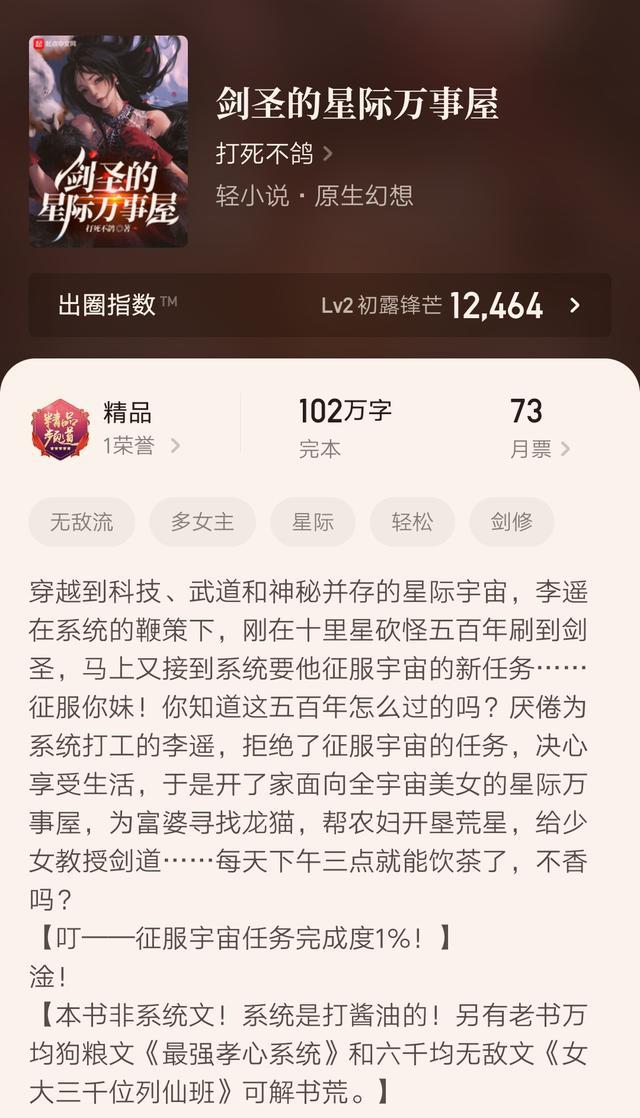The height and width of the screenshot is (1118, 640).
Task: Open the 月票 monthly tickets page
Action: (540, 428)
